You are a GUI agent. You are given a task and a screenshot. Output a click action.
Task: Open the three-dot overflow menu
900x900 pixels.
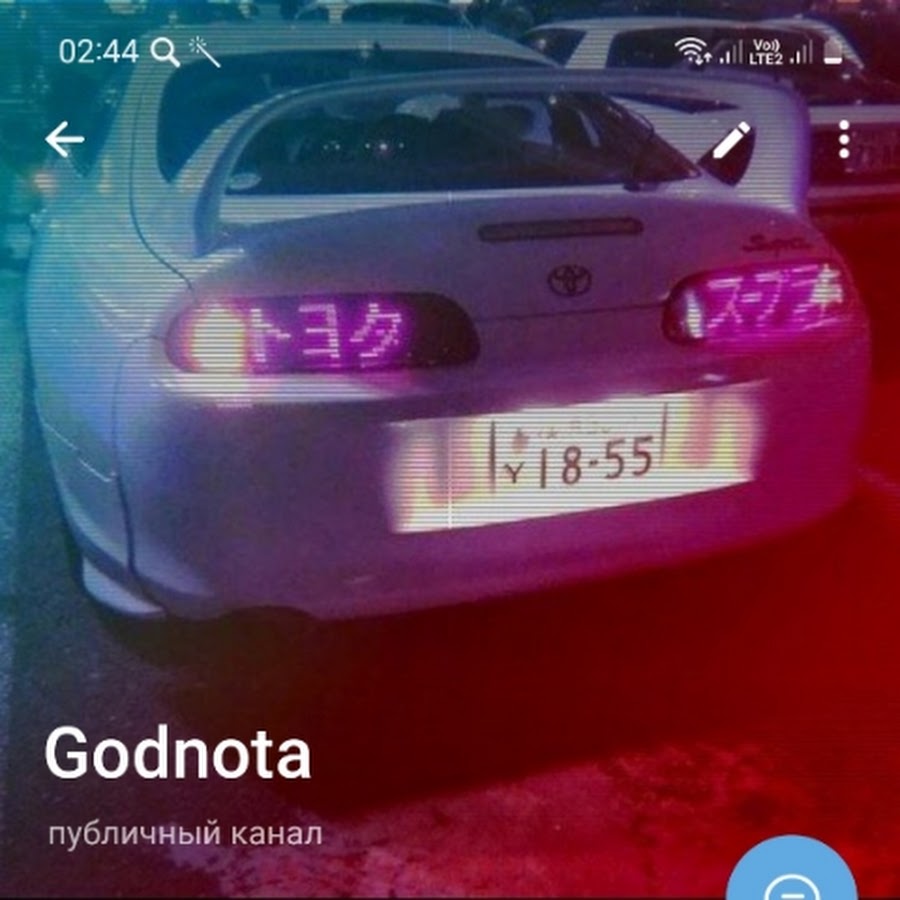(844, 141)
